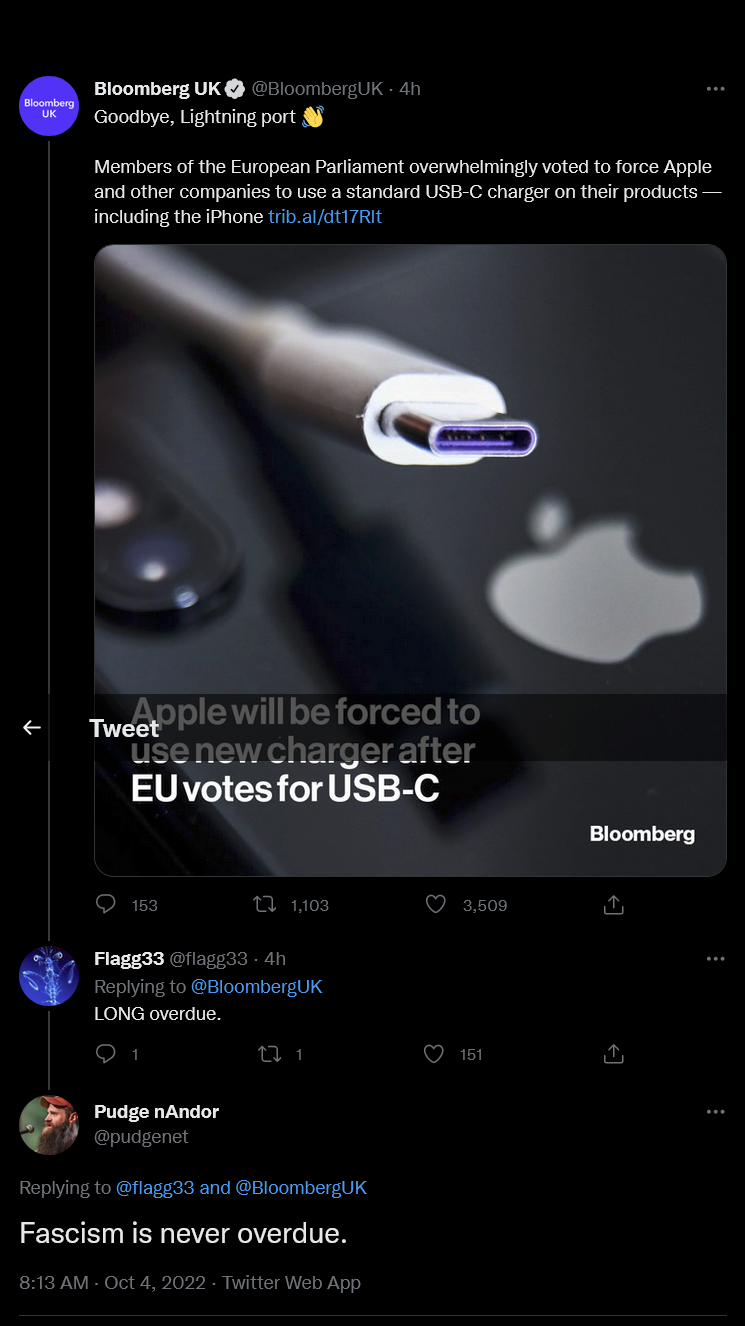Retweet the Bloomberg UK tweet

(265, 905)
